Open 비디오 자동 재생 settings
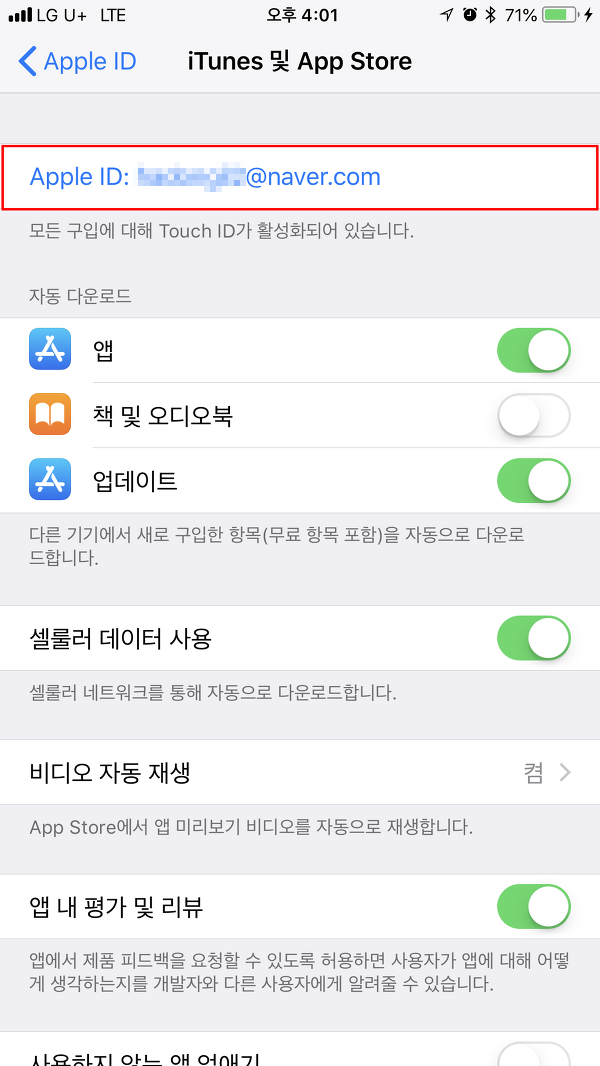This screenshot has height=1066, width=600. pyautogui.click(x=300, y=772)
